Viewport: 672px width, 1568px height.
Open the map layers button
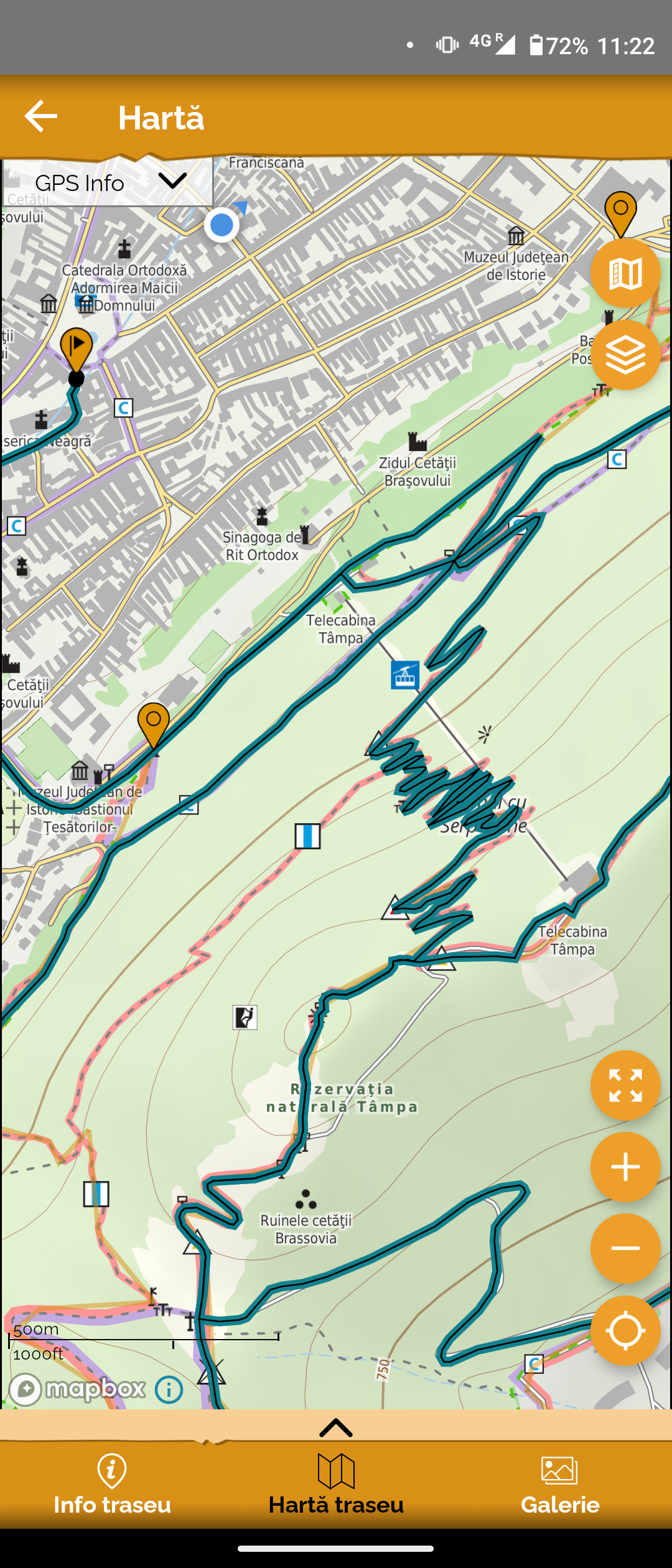[x=625, y=355]
